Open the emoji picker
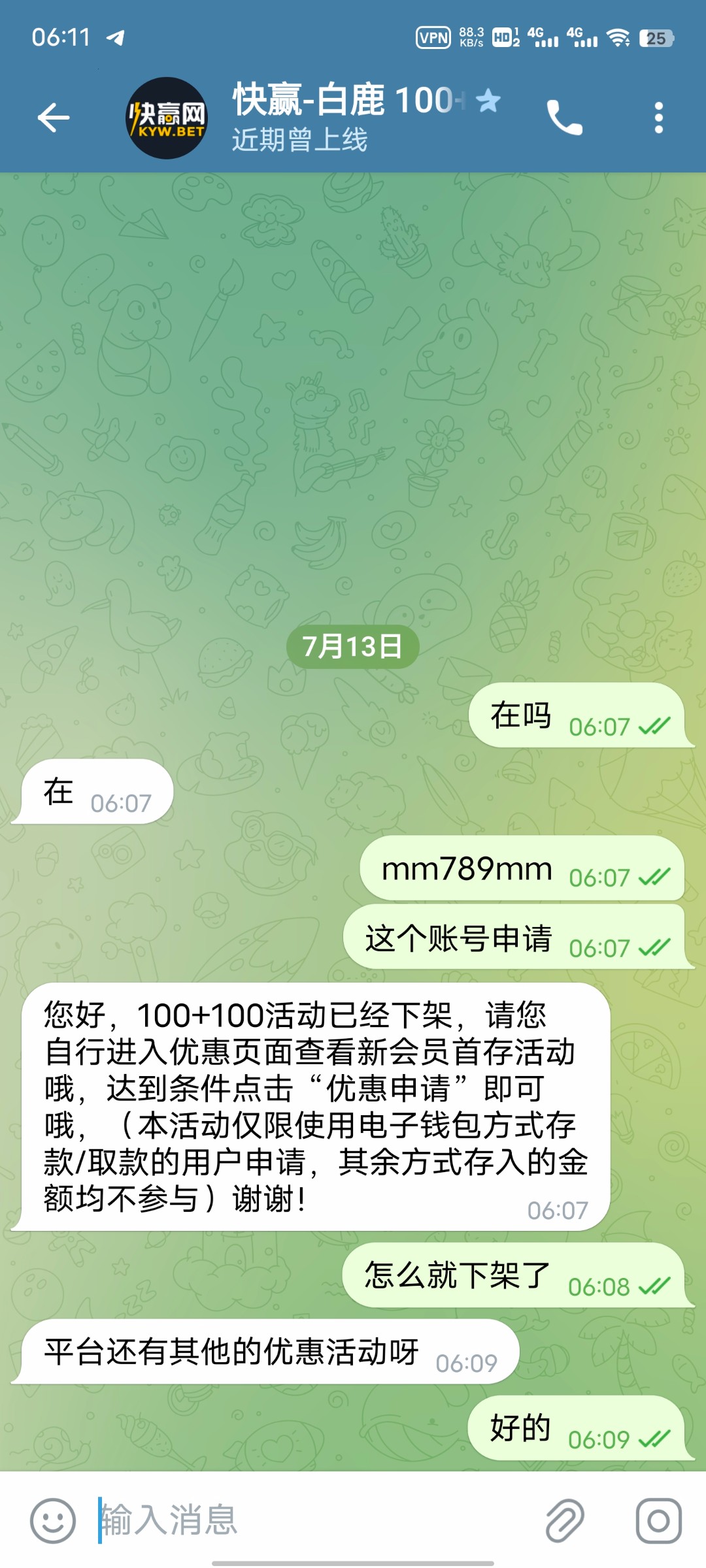This screenshot has height=1568, width=706. coord(53,1520)
